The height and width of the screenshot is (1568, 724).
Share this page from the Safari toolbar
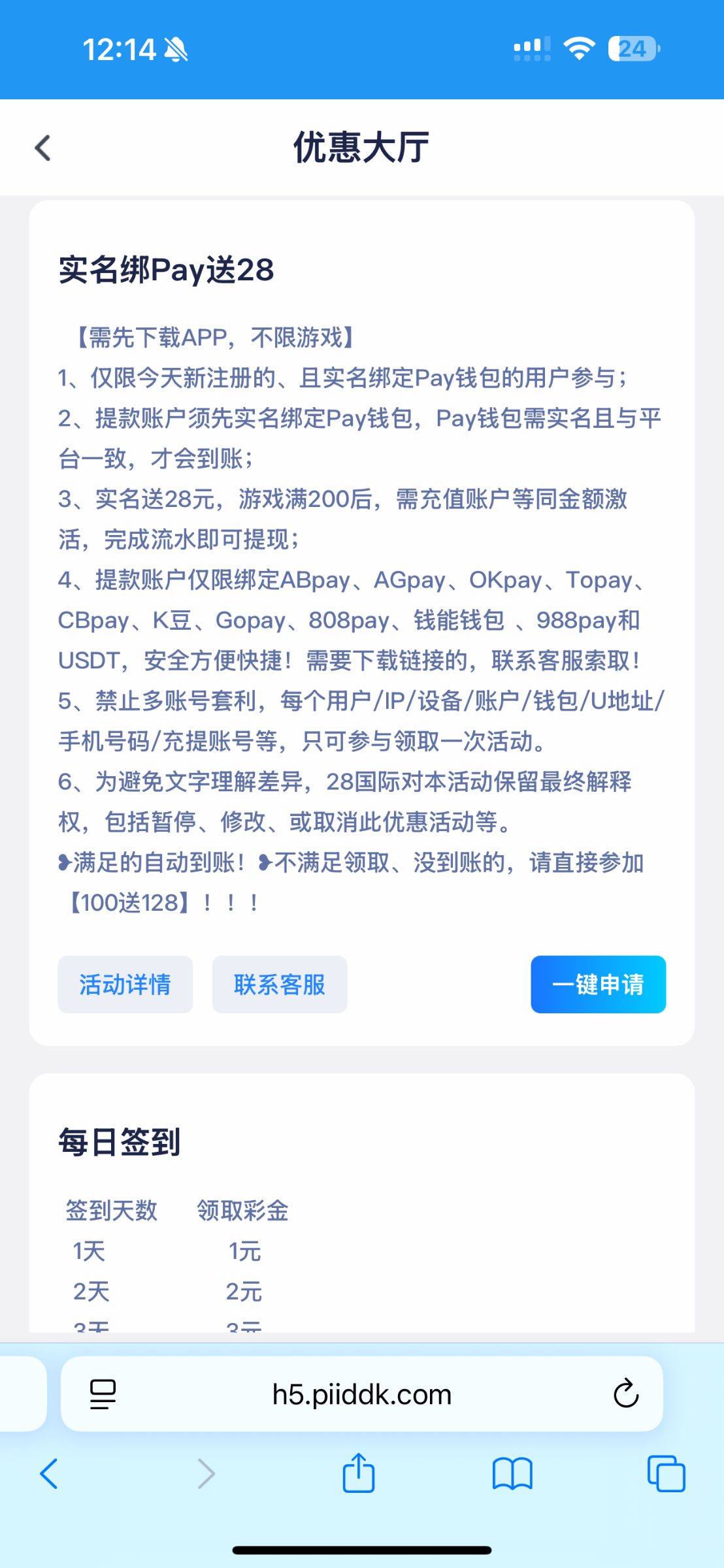(359, 1473)
